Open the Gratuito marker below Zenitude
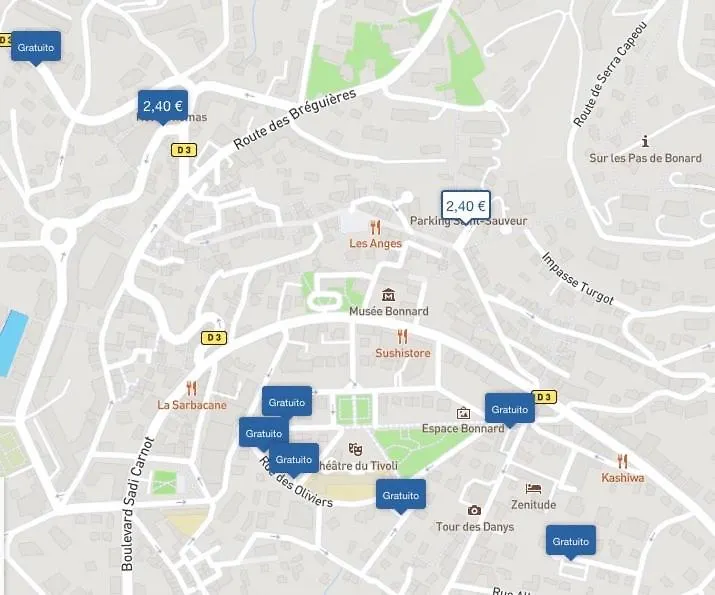 (x=570, y=541)
